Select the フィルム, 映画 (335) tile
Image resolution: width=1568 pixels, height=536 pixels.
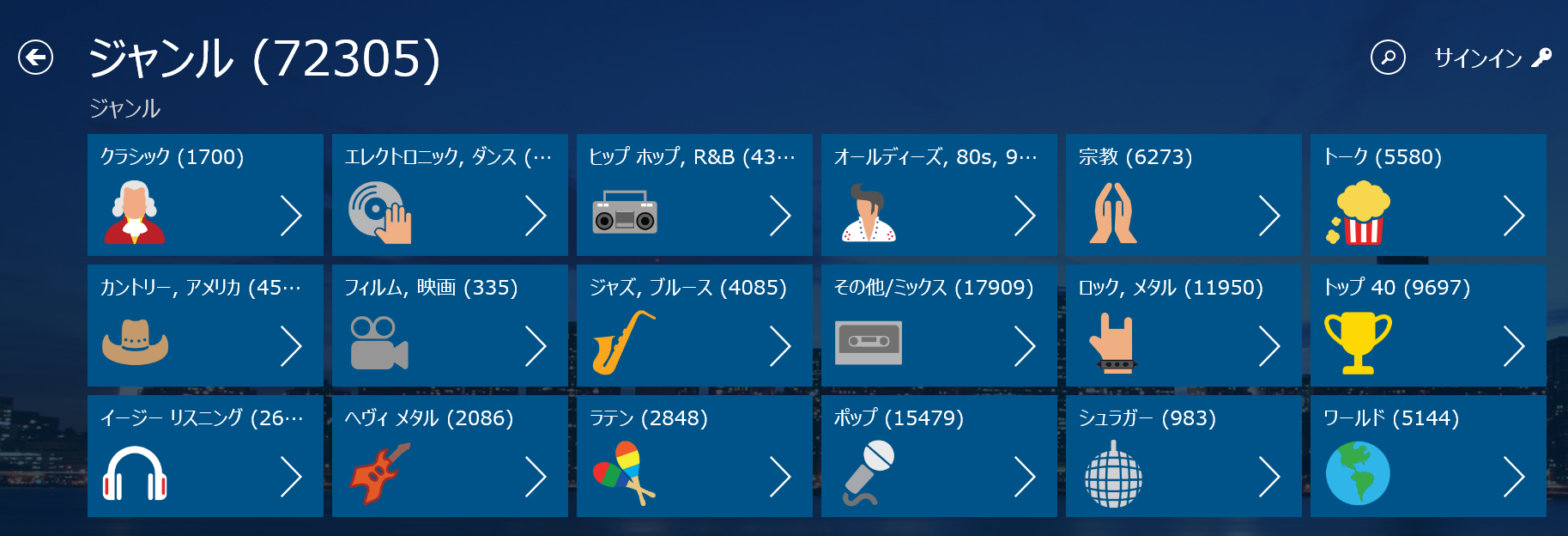click(x=450, y=326)
